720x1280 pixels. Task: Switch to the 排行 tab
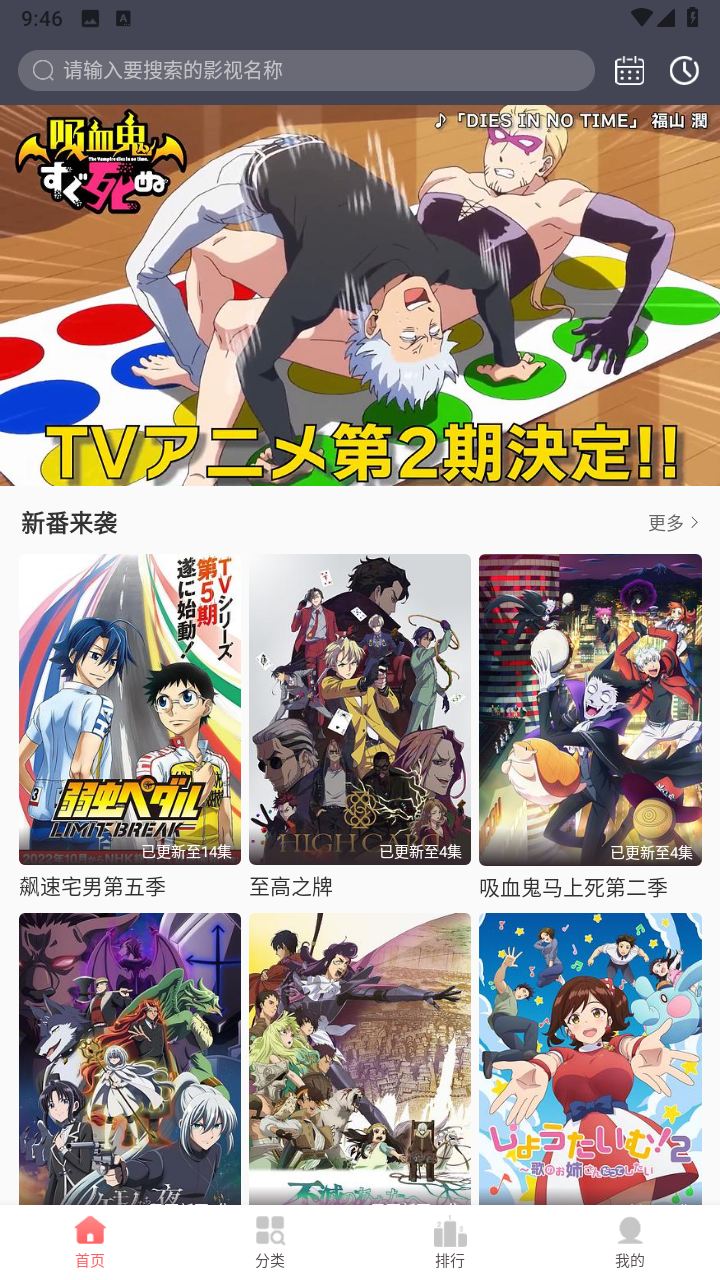pos(450,1242)
